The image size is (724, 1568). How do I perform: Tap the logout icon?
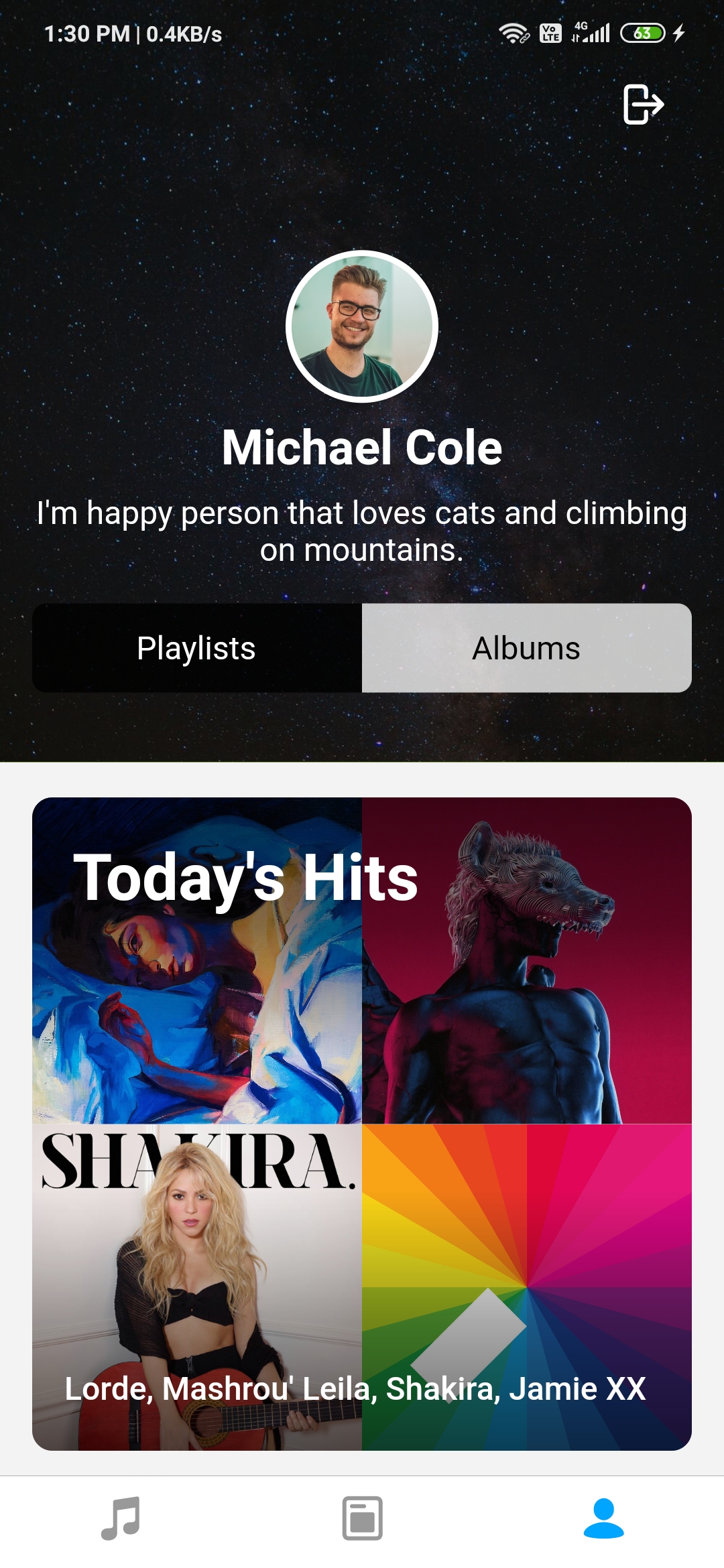[643, 105]
